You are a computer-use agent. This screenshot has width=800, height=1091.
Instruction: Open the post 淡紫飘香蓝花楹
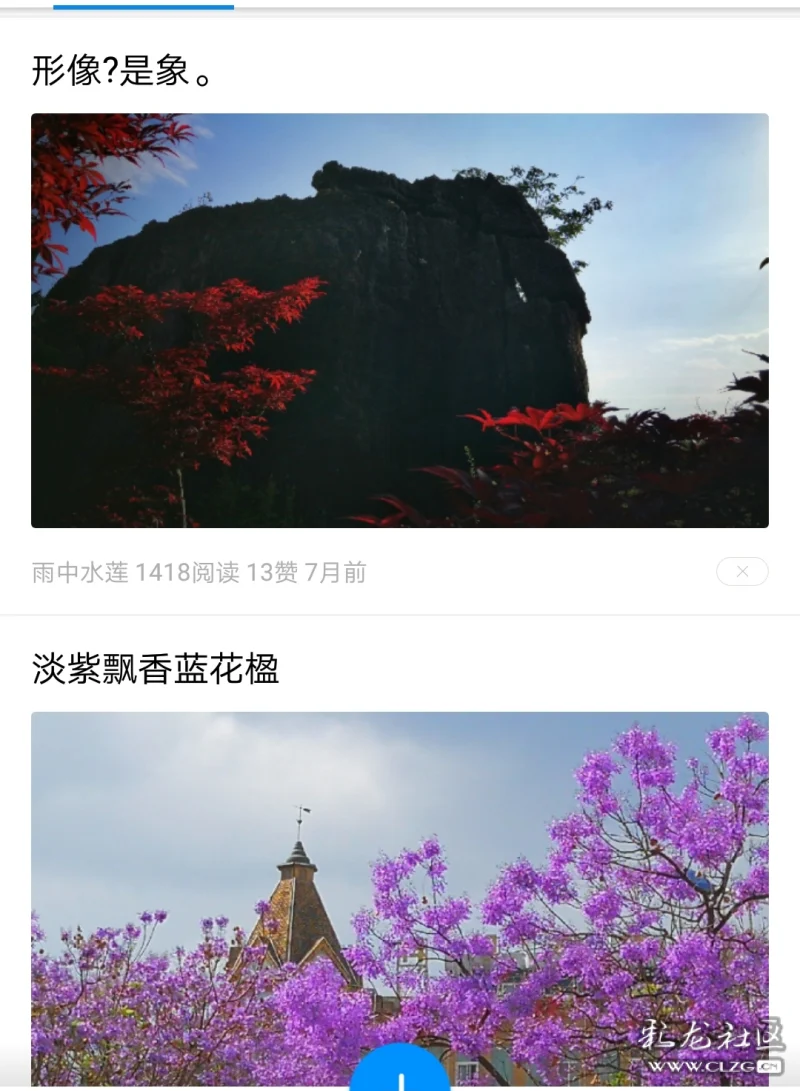tap(155, 669)
